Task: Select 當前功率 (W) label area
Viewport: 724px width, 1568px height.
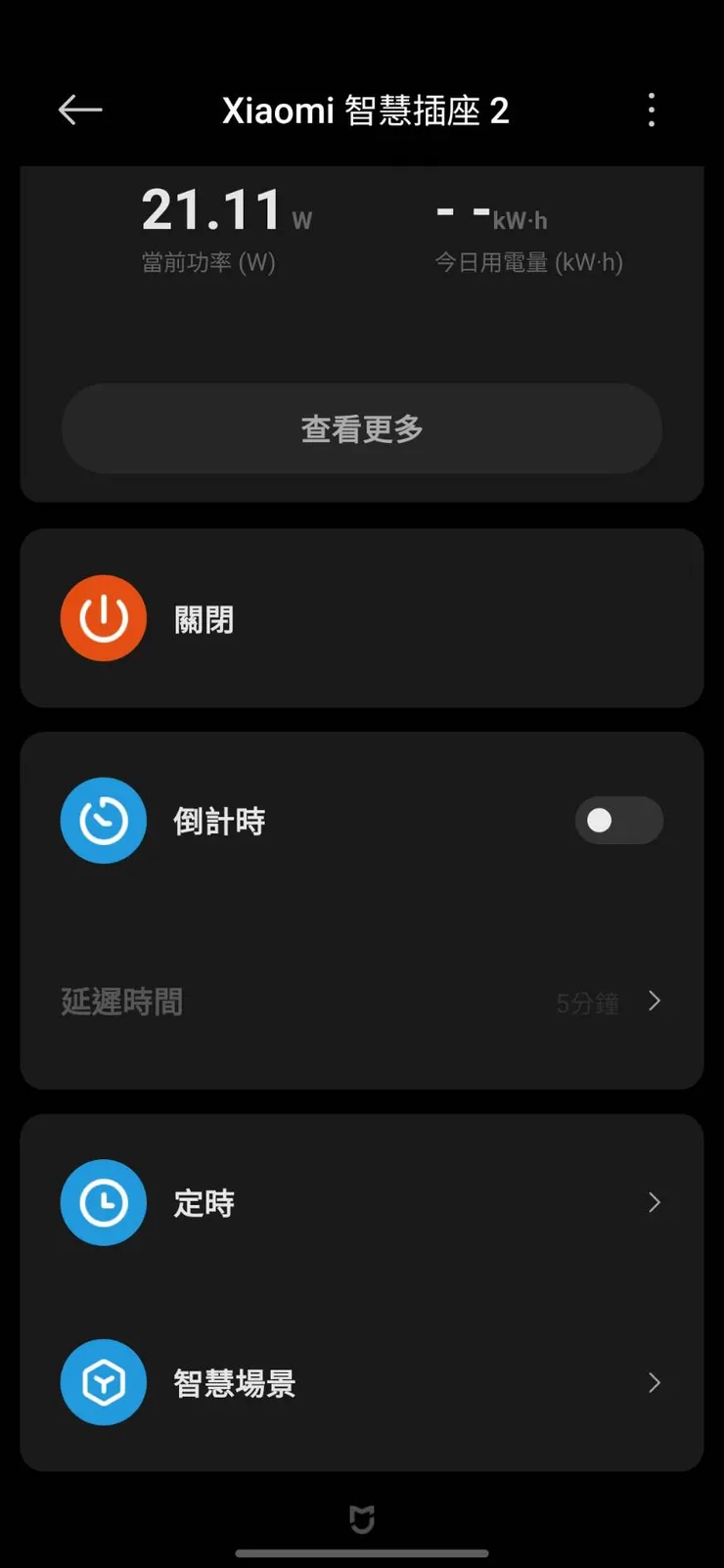Action: pyautogui.click(x=208, y=262)
